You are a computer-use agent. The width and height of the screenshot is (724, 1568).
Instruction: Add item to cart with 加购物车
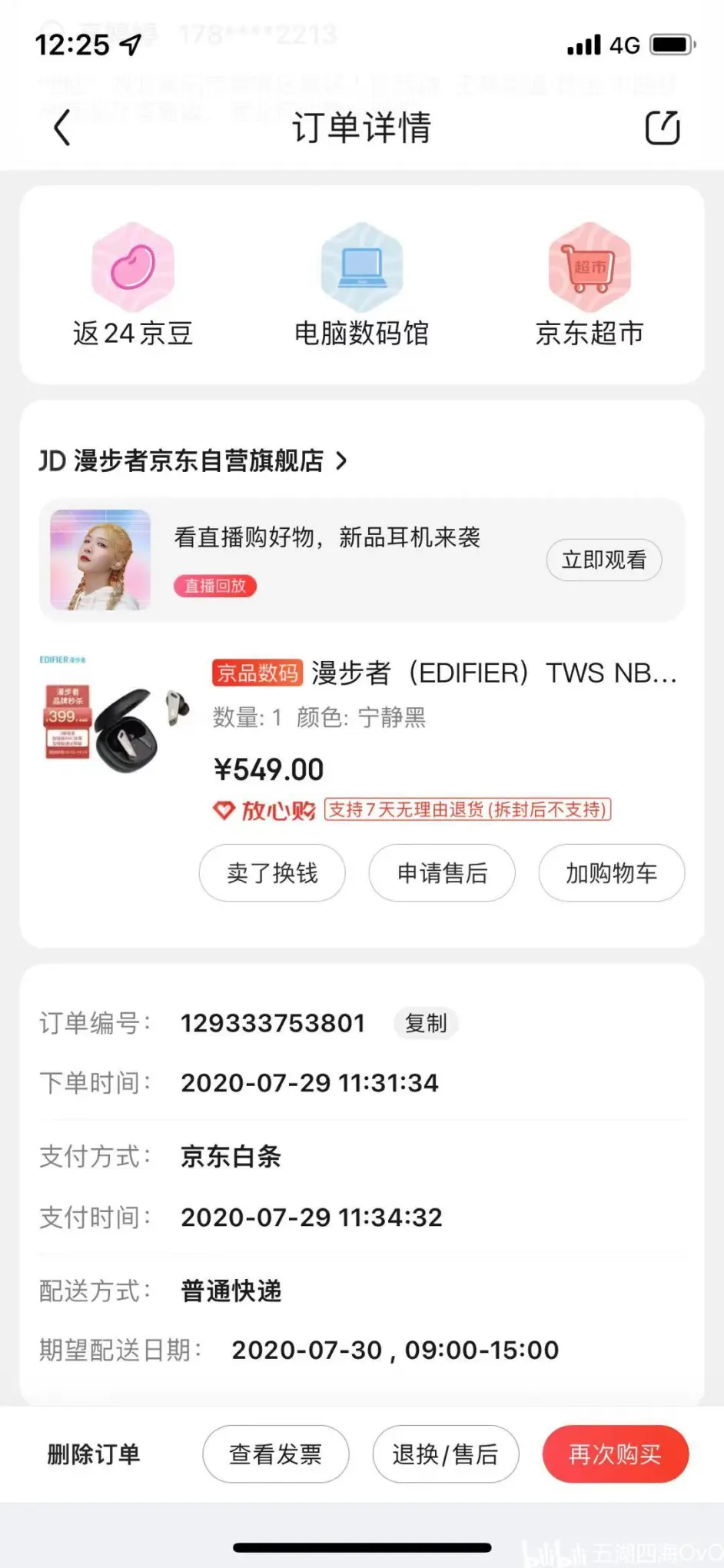611,873
